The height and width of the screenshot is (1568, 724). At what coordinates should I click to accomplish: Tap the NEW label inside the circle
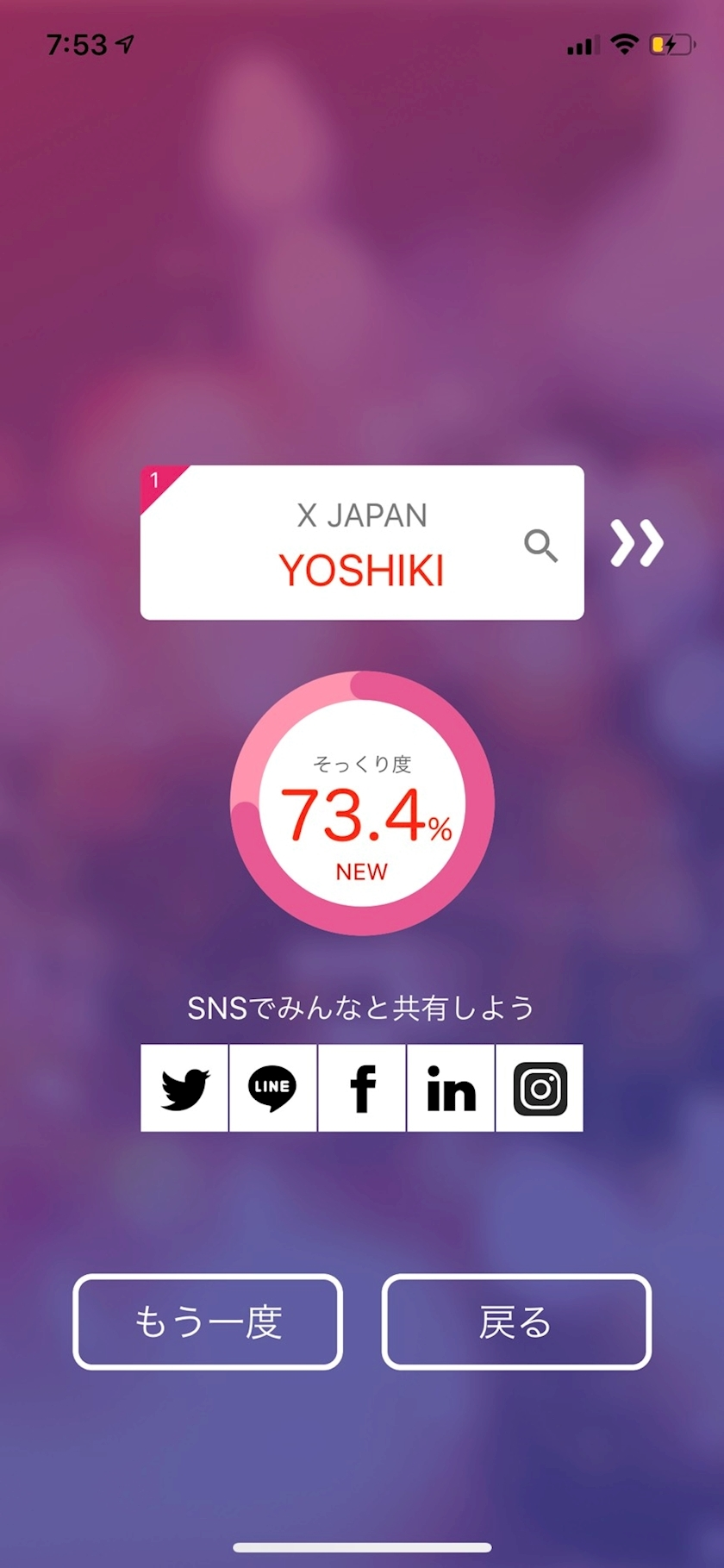tap(360, 871)
